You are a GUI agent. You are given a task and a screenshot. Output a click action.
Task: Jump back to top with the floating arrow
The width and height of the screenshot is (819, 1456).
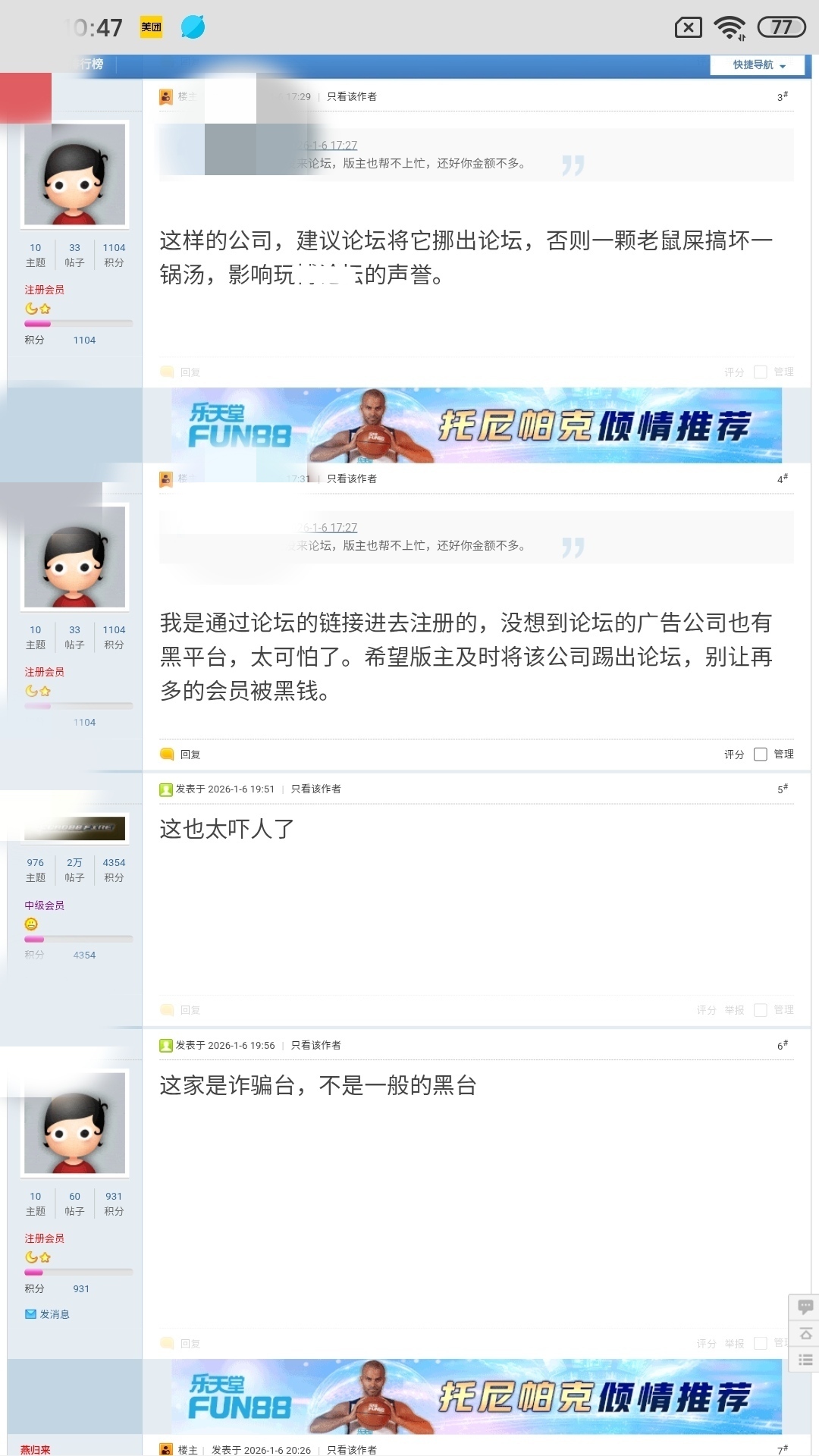(x=805, y=1333)
